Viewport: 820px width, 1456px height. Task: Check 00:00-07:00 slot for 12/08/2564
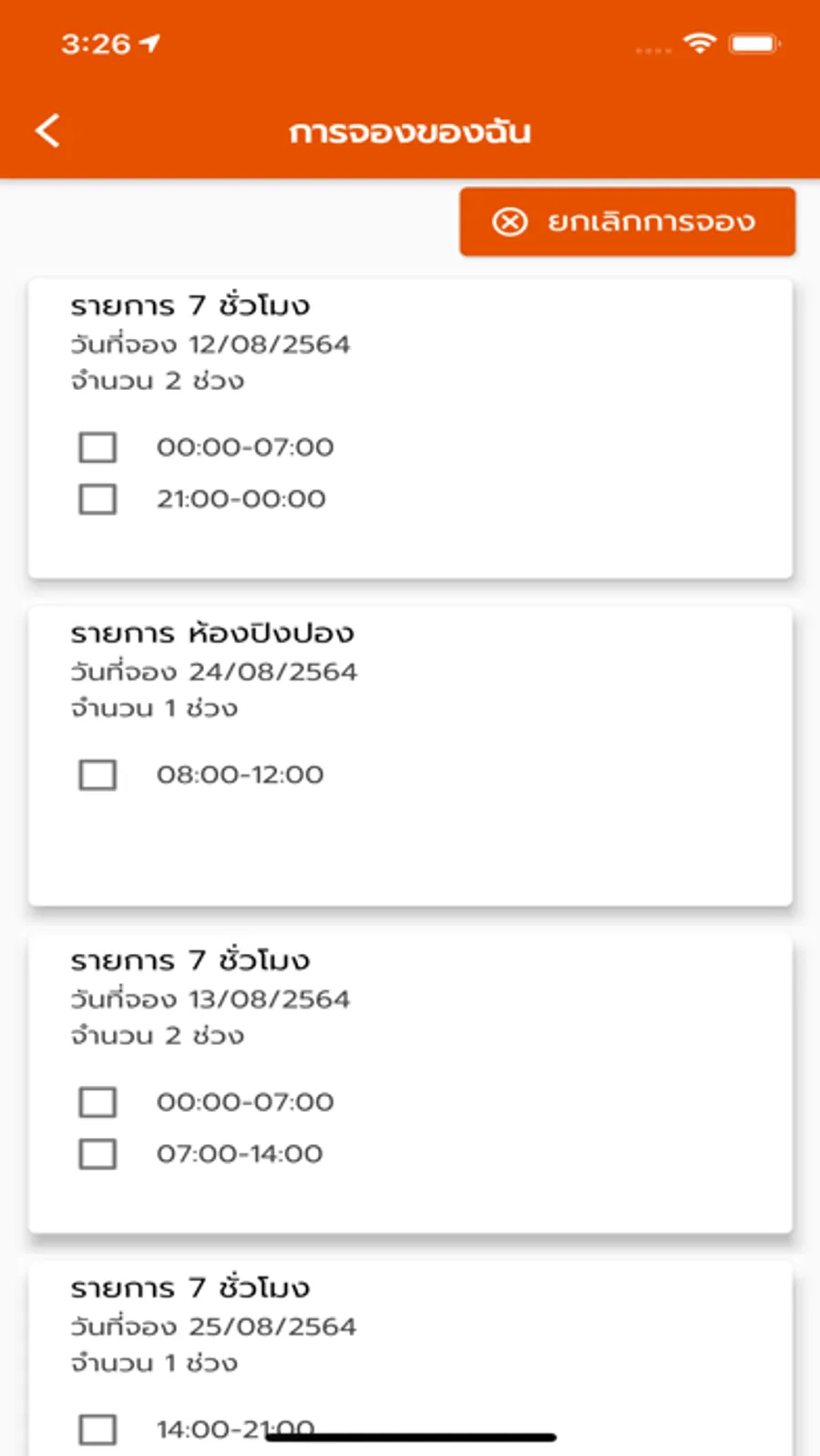click(97, 447)
